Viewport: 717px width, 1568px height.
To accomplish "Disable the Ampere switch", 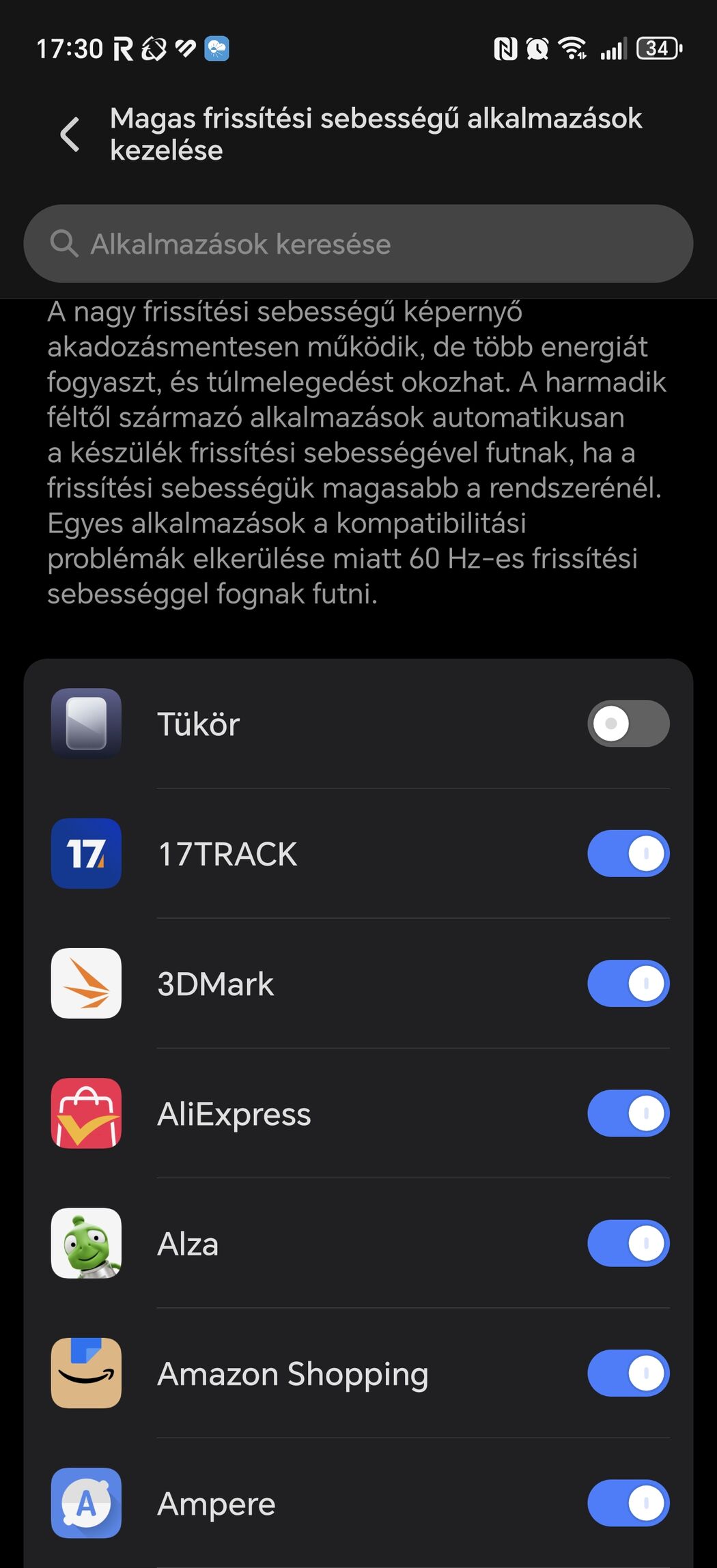I will (x=628, y=1503).
